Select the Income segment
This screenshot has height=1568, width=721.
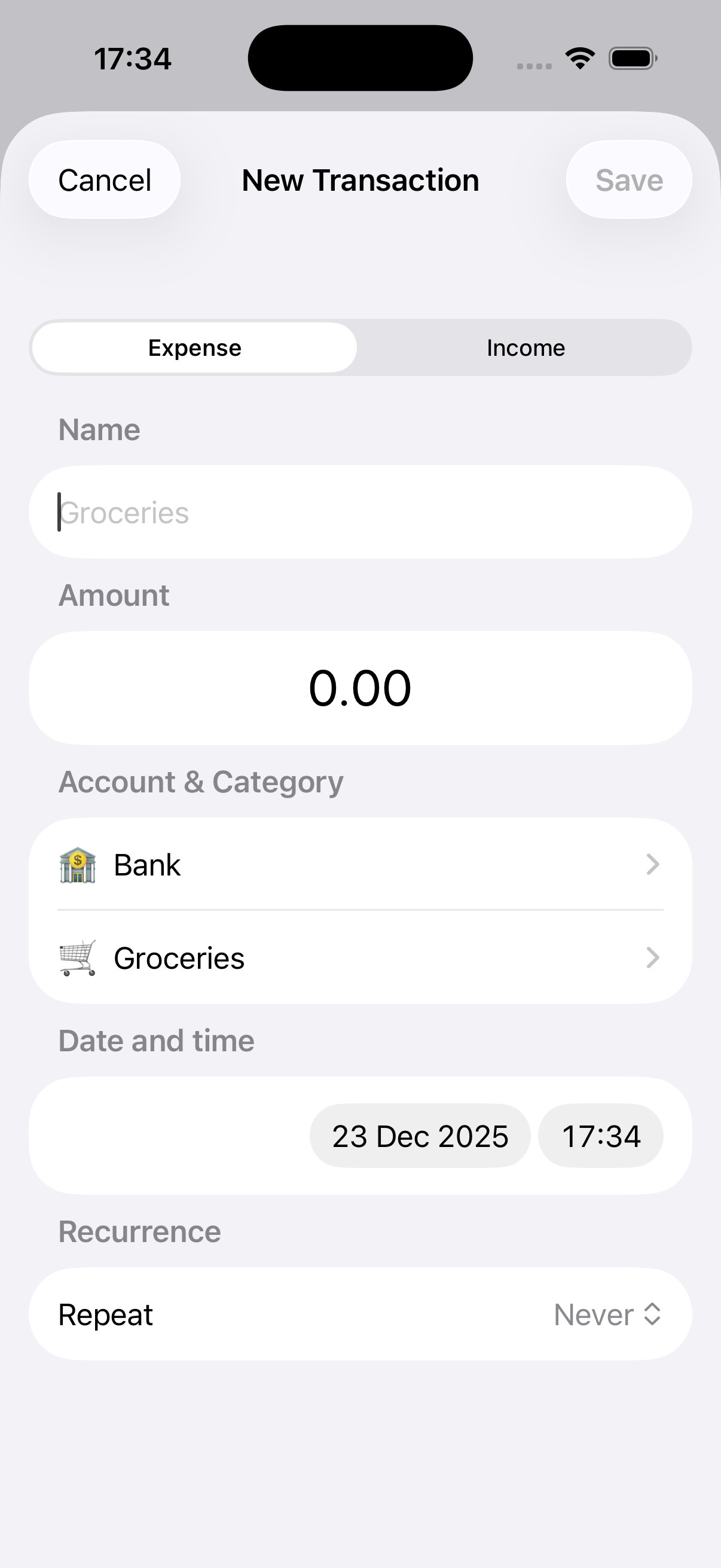(525, 347)
